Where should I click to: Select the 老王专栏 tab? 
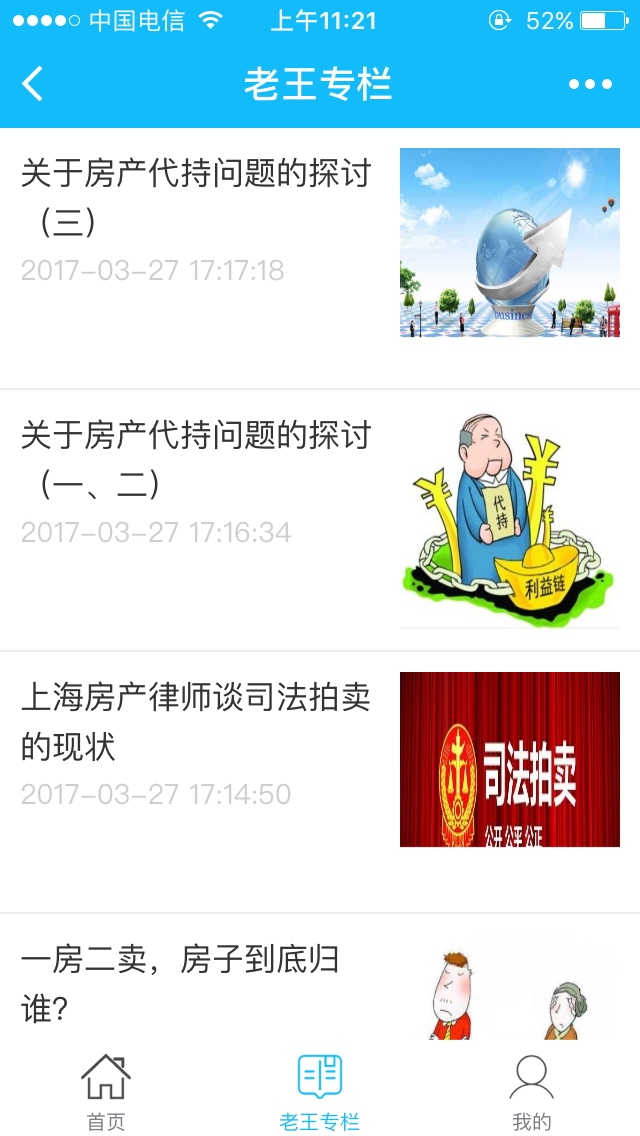pyautogui.click(x=320, y=1092)
